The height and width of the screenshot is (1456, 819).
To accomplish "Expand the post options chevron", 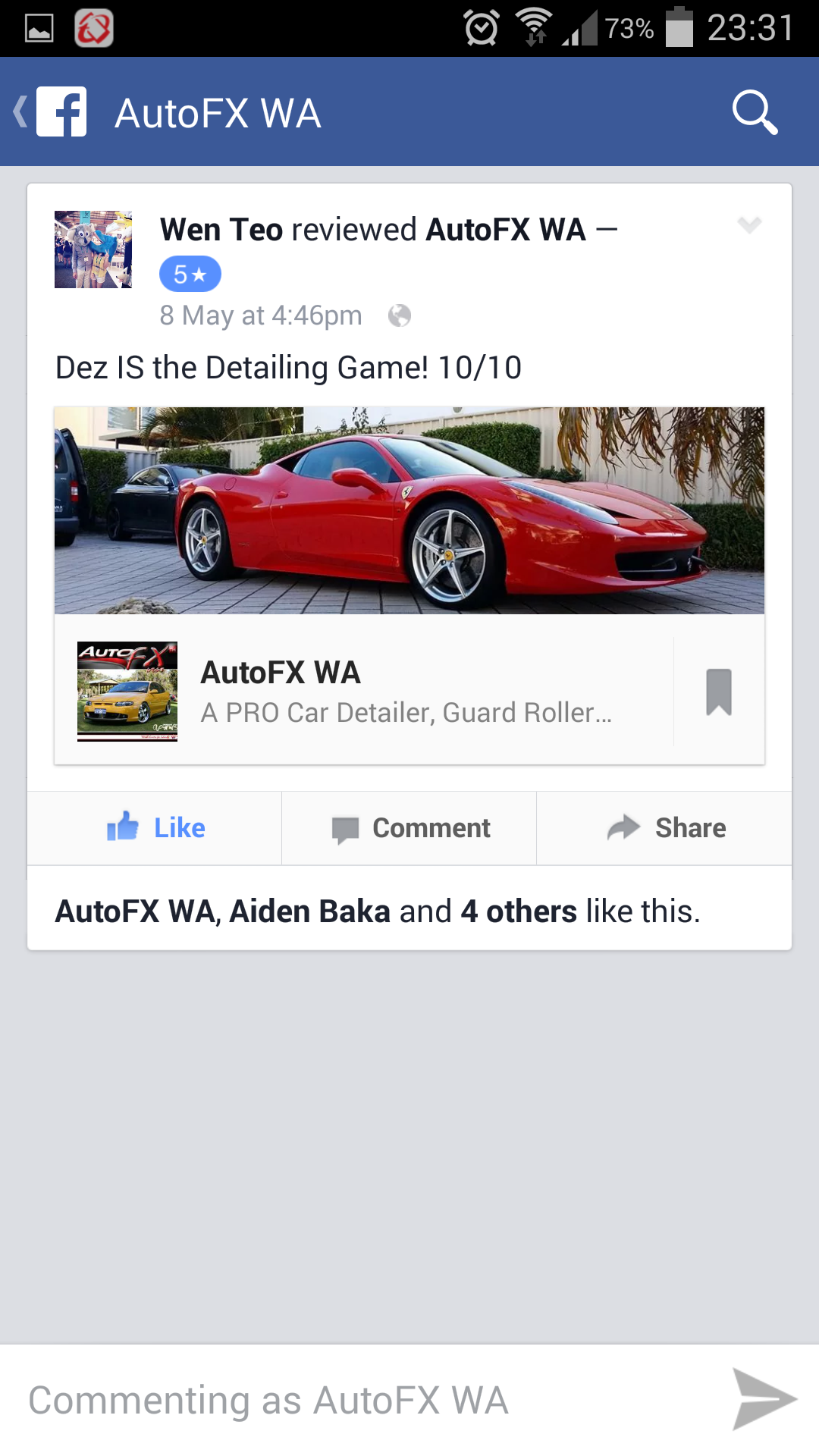I will [749, 224].
